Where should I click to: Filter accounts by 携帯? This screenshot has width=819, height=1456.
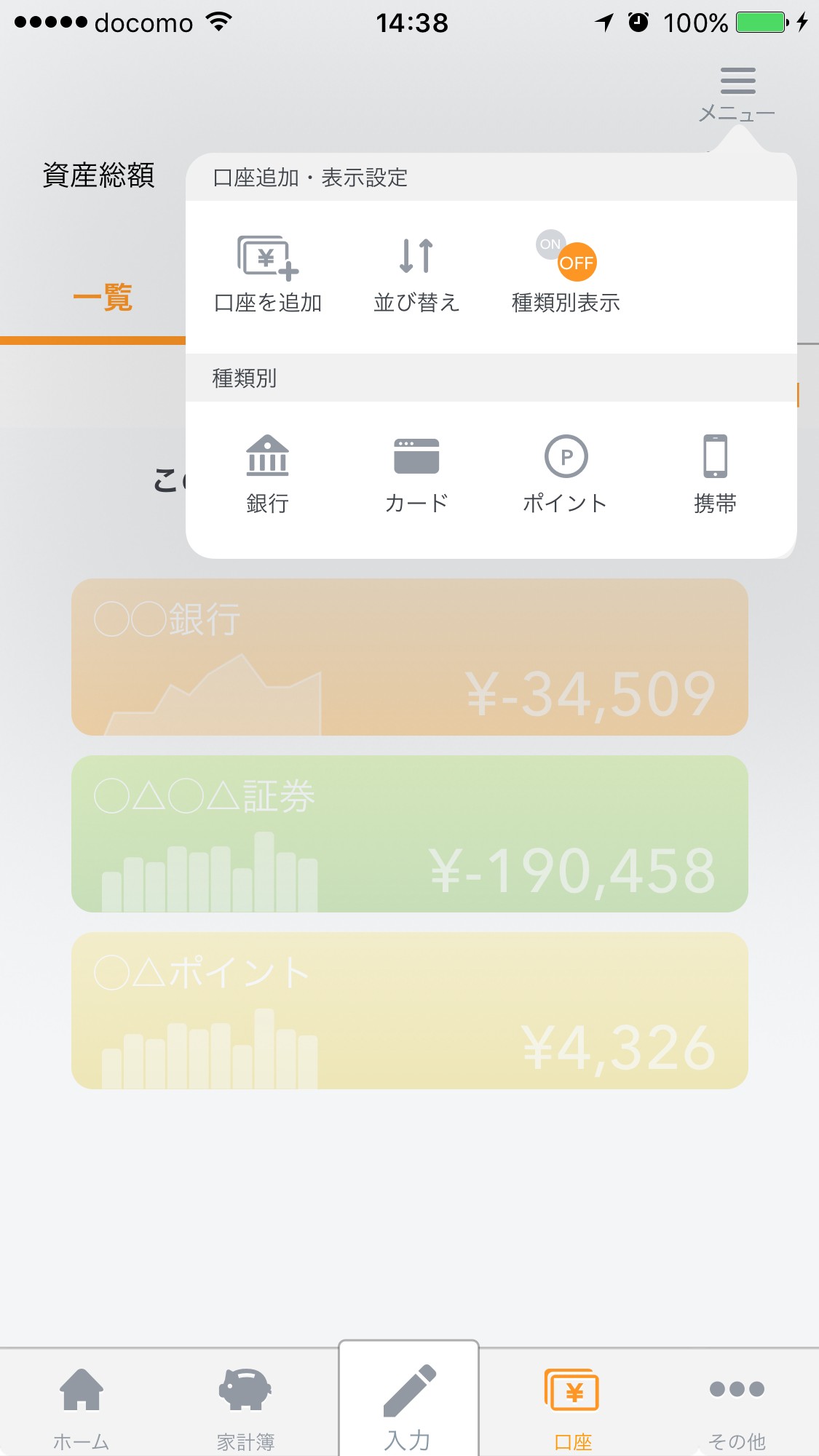tap(715, 473)
